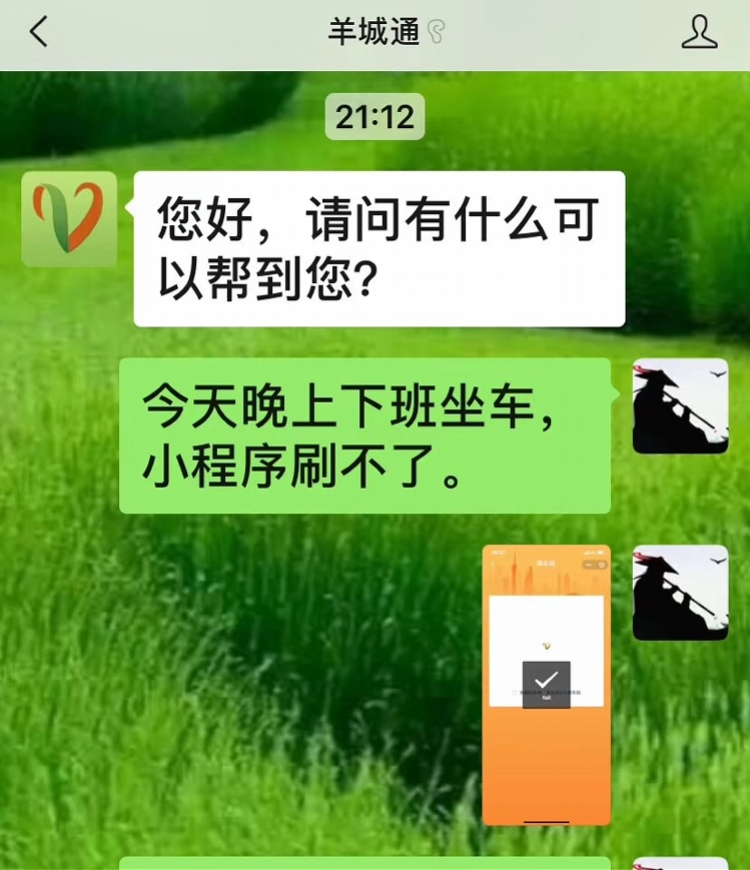Image resolution: width=750 pixels, height=870 pixels.
Task: Open the sent orange screenshot image
Action: (x=546, y=685)
